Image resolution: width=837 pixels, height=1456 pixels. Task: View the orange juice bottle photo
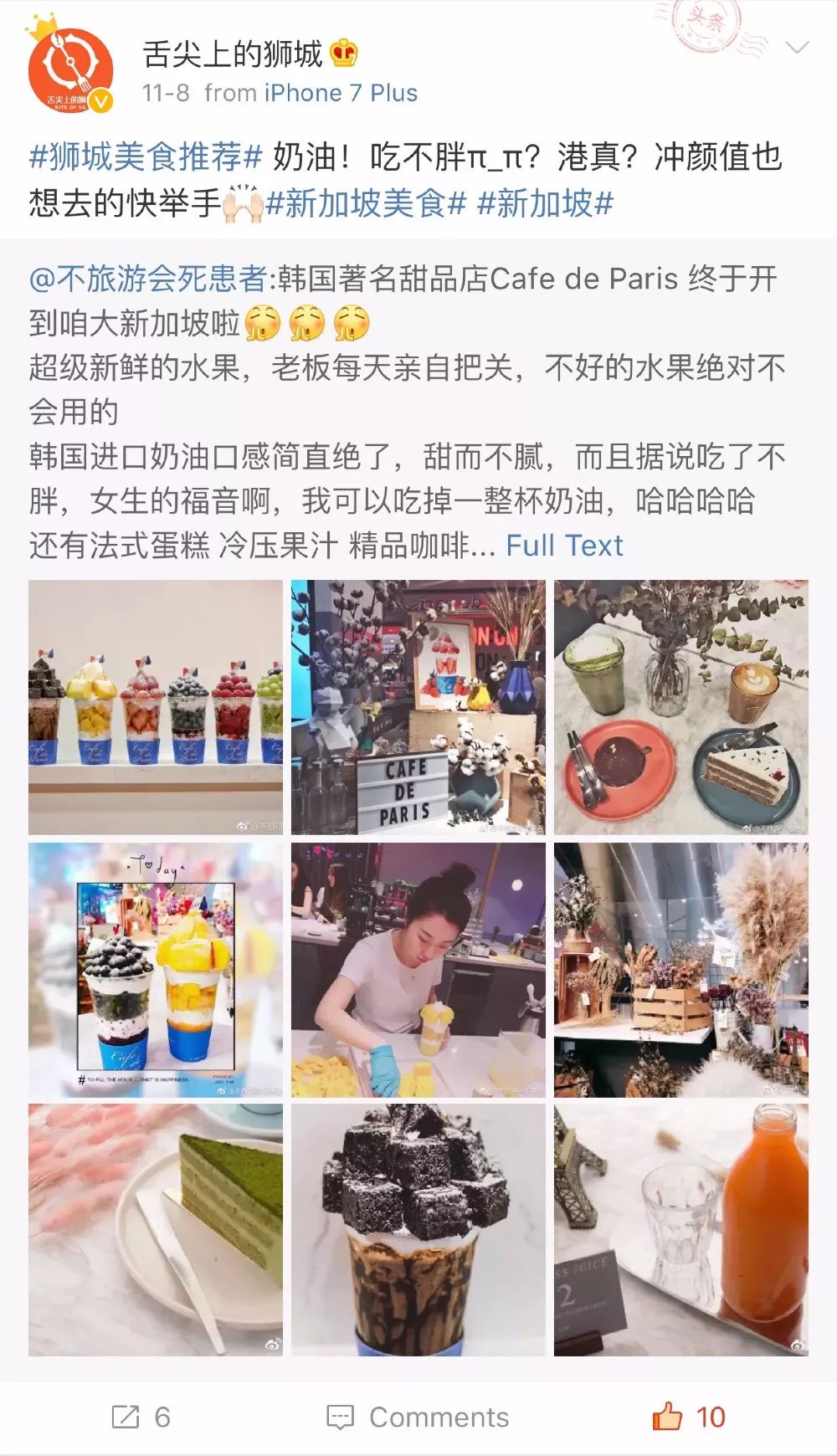pos(680,1229)
